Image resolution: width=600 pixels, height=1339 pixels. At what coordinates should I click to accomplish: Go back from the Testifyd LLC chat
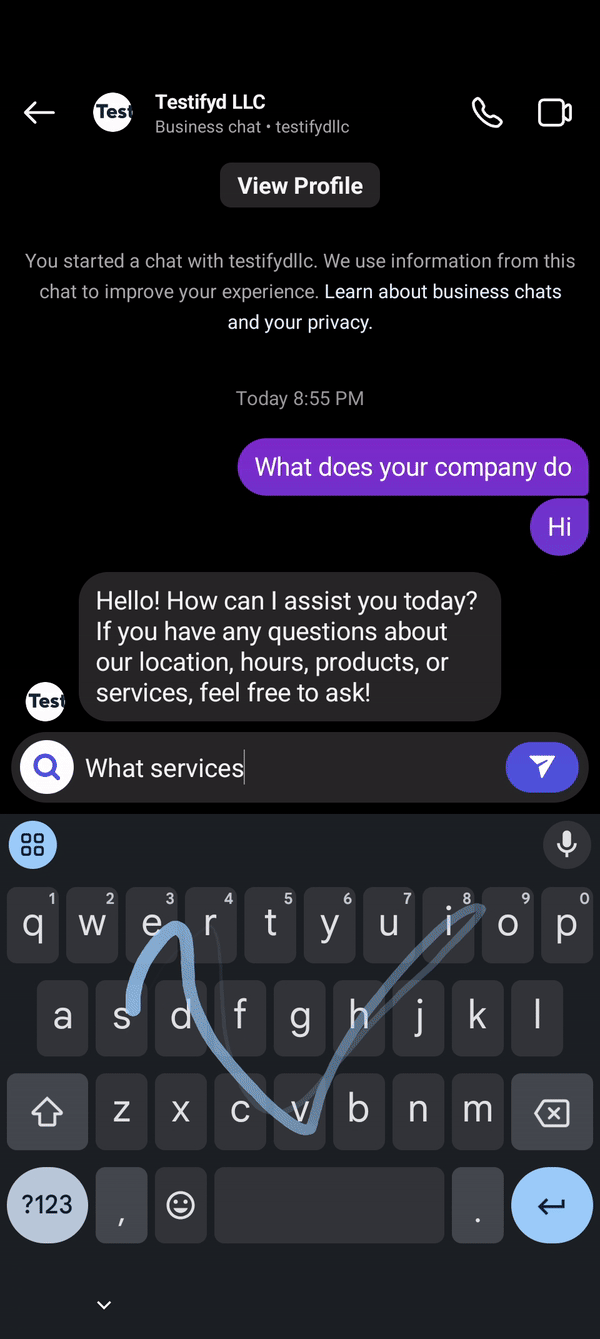point(40,113)
